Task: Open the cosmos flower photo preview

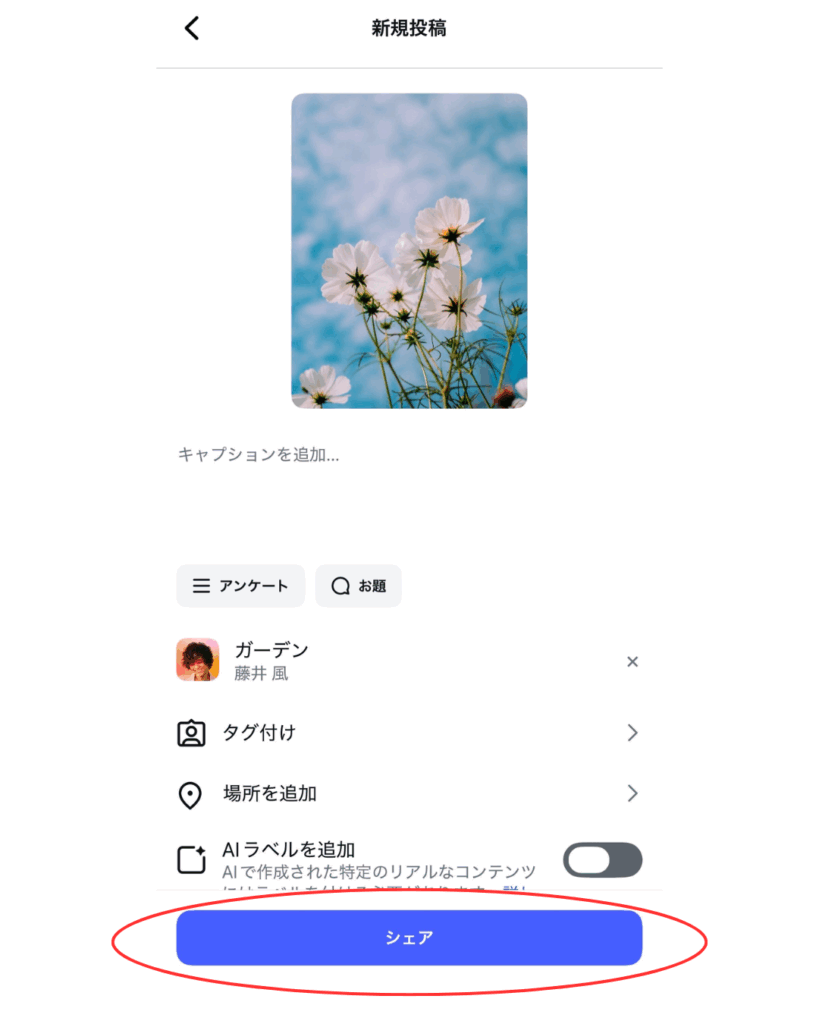Action: (x=409, y=250)
